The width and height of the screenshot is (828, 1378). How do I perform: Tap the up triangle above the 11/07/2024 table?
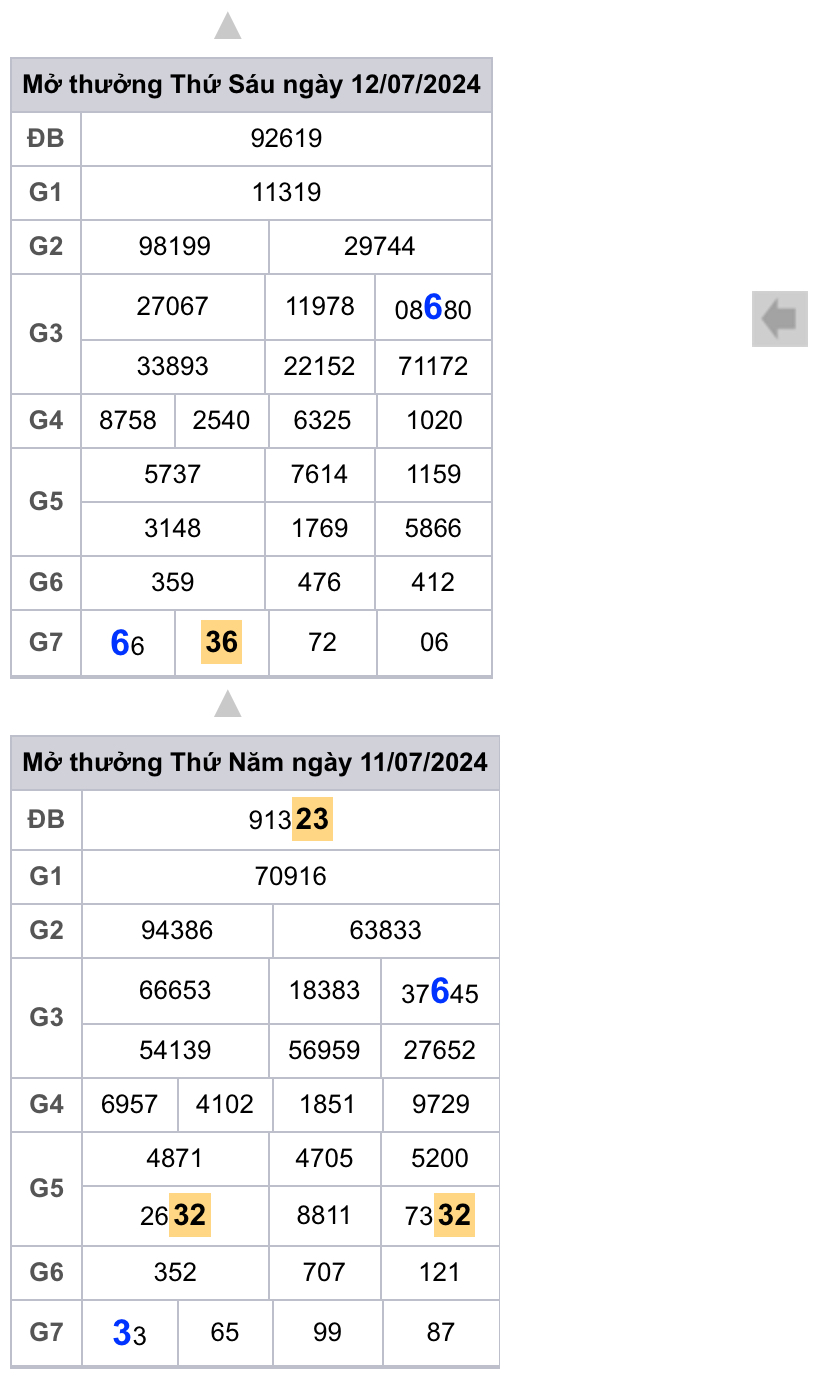(x=228, y=704)
